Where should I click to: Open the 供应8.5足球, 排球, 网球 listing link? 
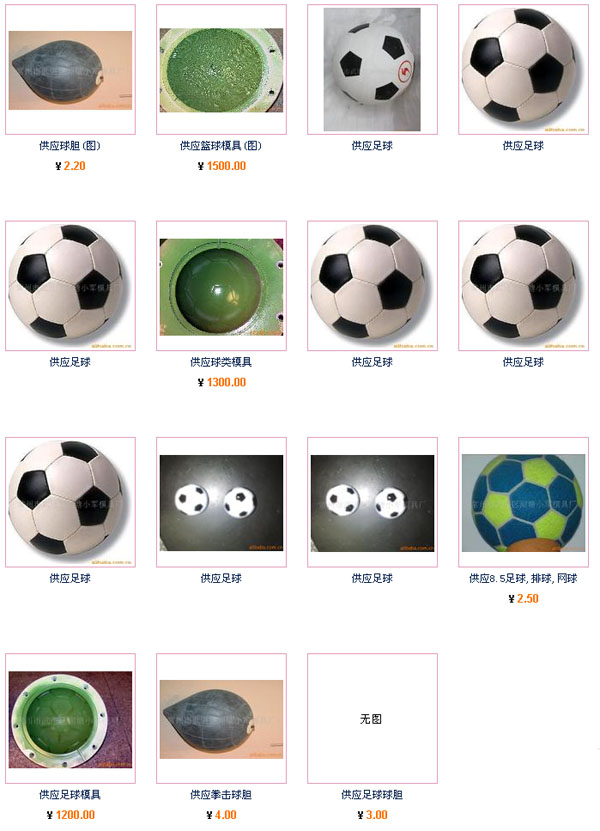pos(523,578)
